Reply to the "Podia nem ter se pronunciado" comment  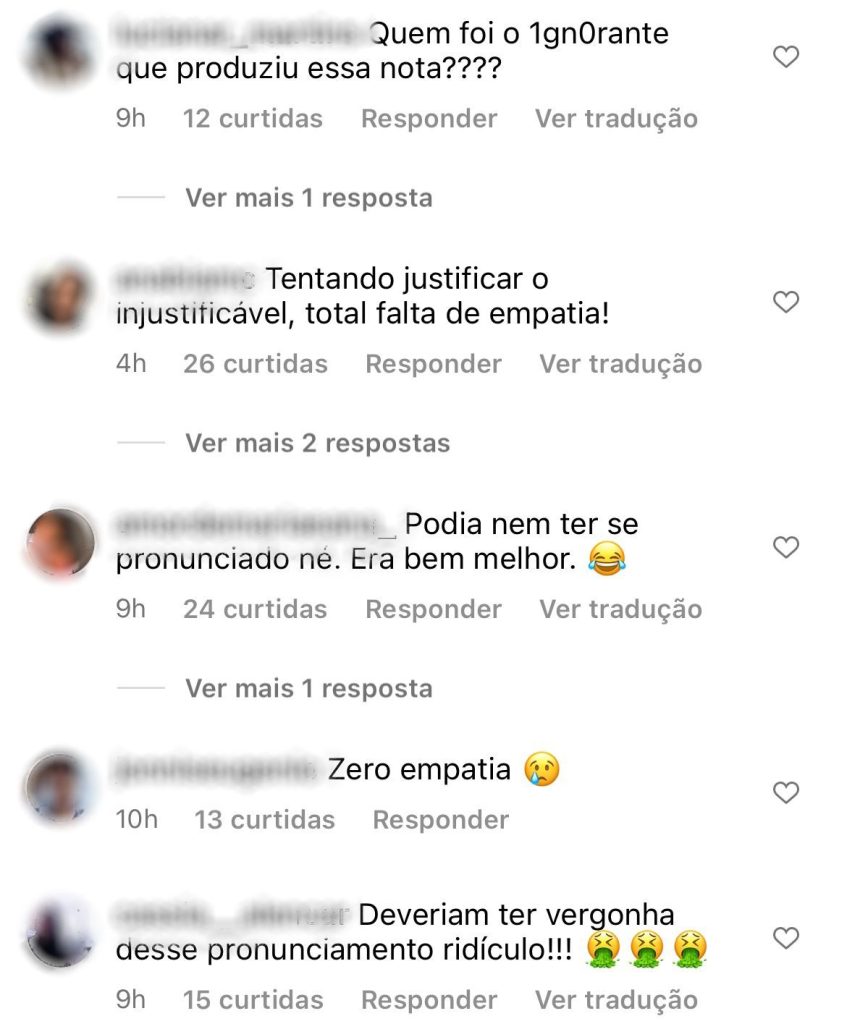[x=433, y=609]
